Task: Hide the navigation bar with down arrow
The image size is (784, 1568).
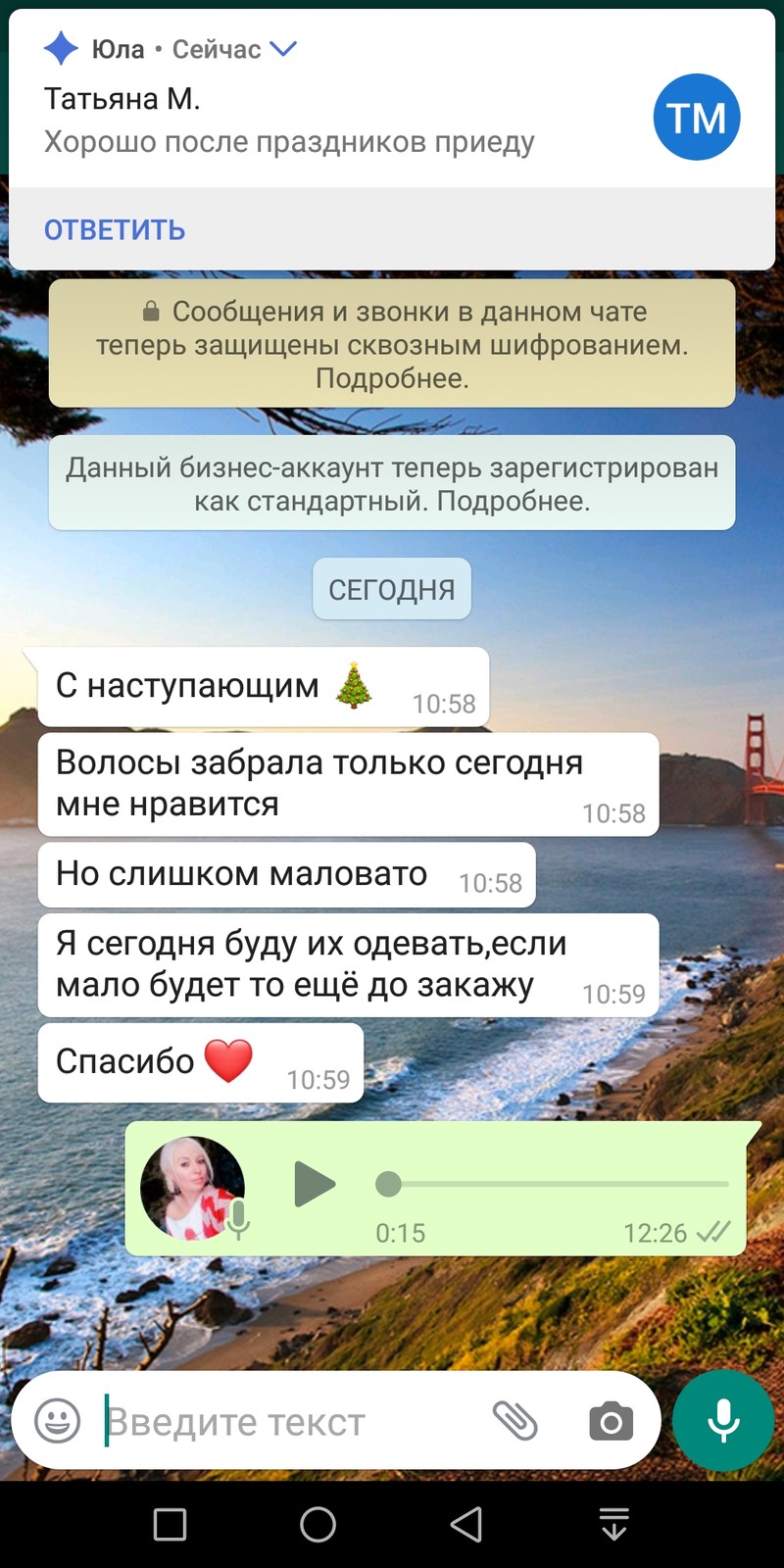Action: (x=613, y=1525)
